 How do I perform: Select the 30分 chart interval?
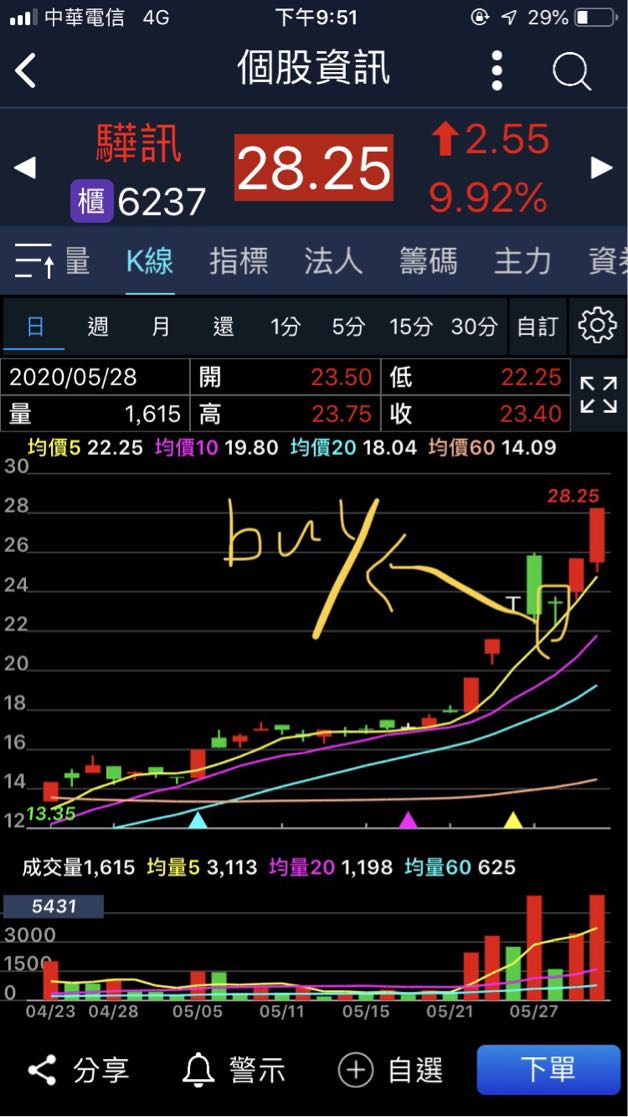tap(474, 326)
